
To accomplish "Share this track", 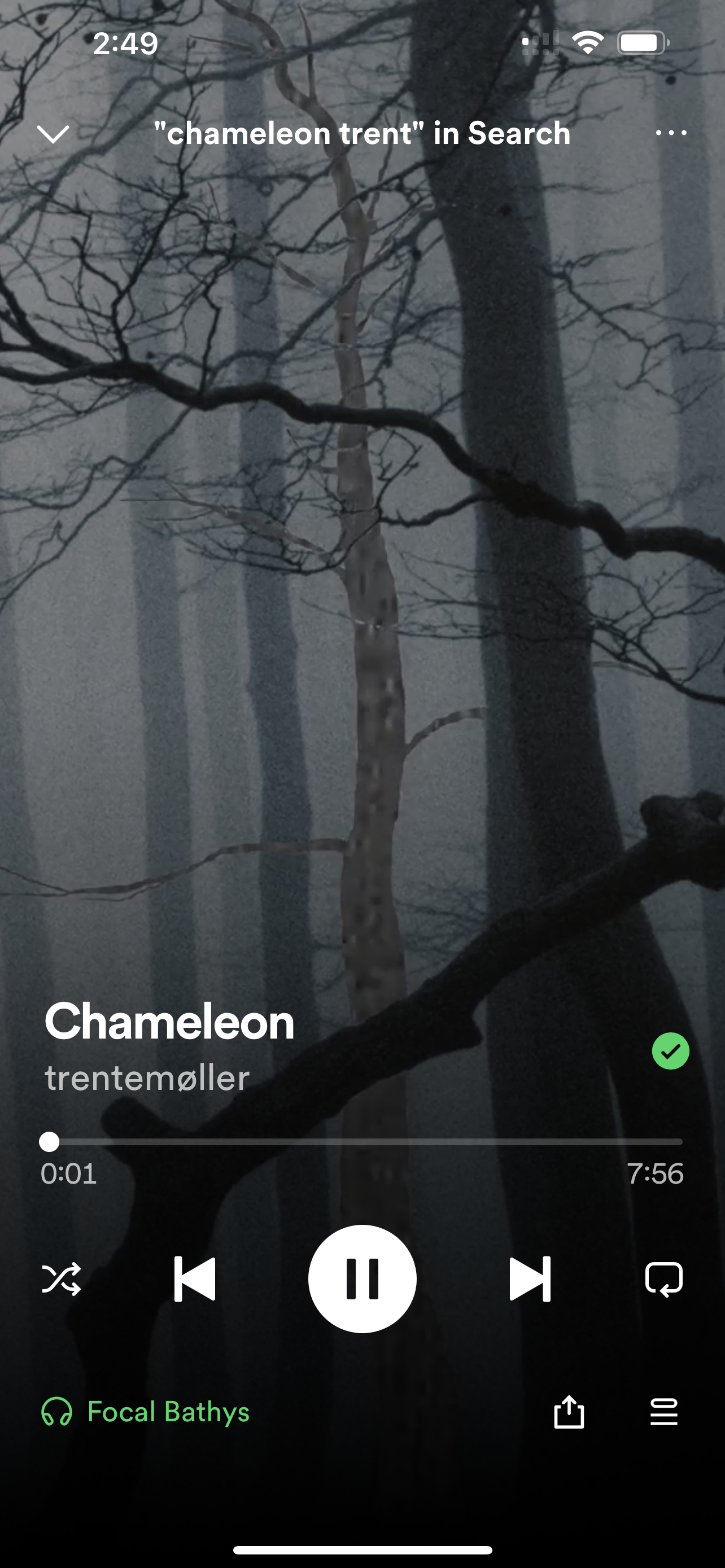I will pyautogui.click(x=569, y=1412).
